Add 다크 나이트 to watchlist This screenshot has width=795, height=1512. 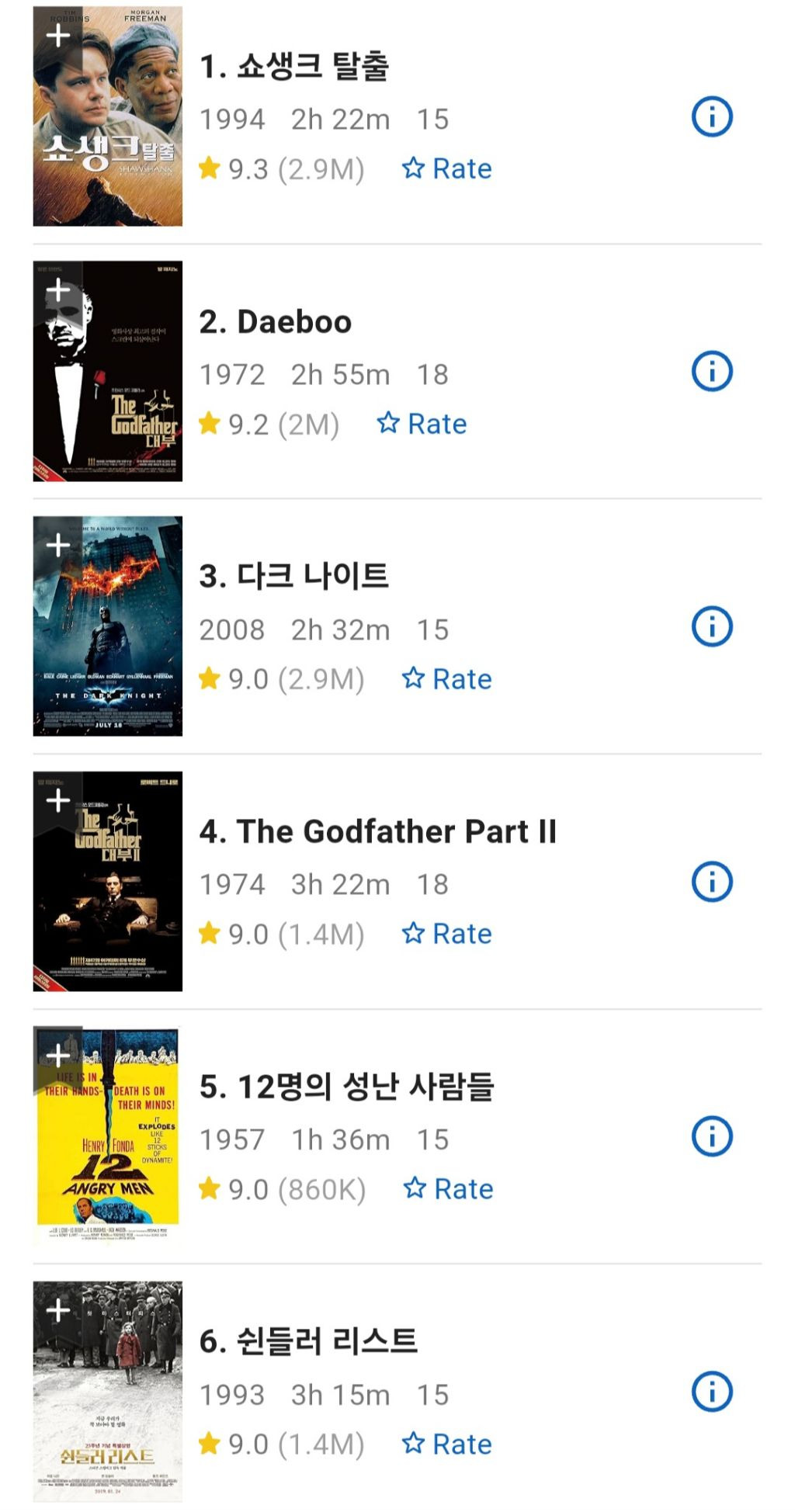coord(58,546)
